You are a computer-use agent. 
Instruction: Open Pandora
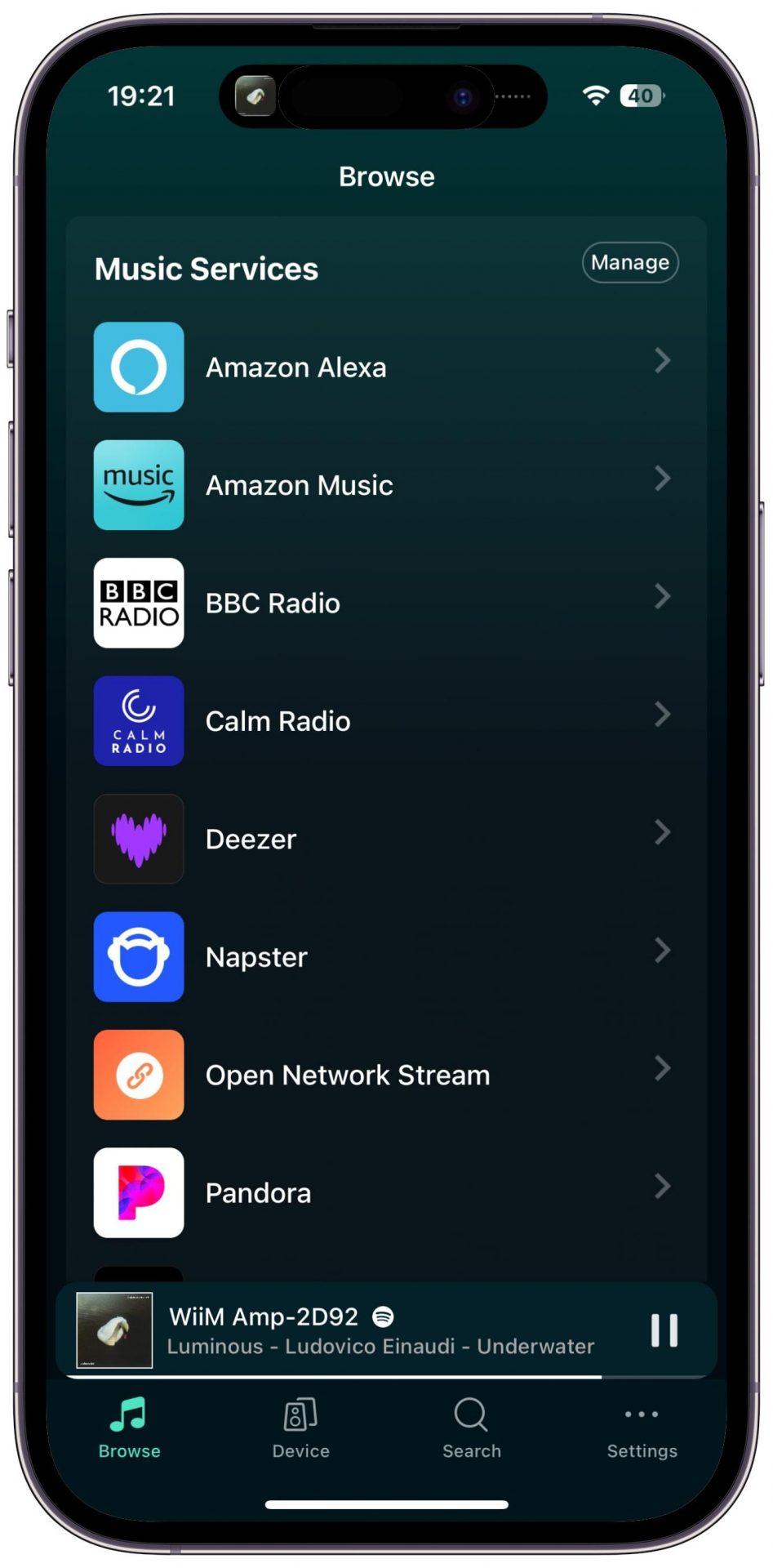coord(386,1192)
